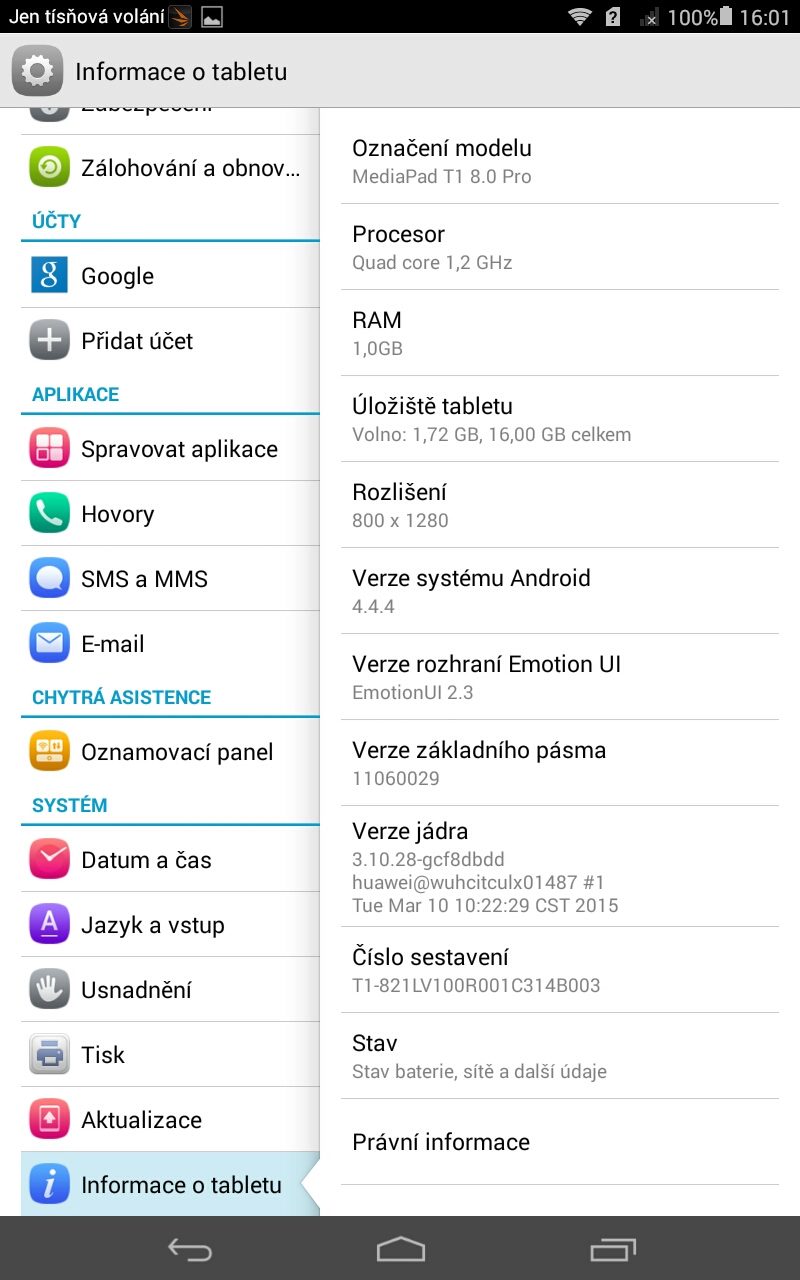Go back using navigation bar back button
The height and width of the screenshot is (1280, 800).
coord(190,1249)
